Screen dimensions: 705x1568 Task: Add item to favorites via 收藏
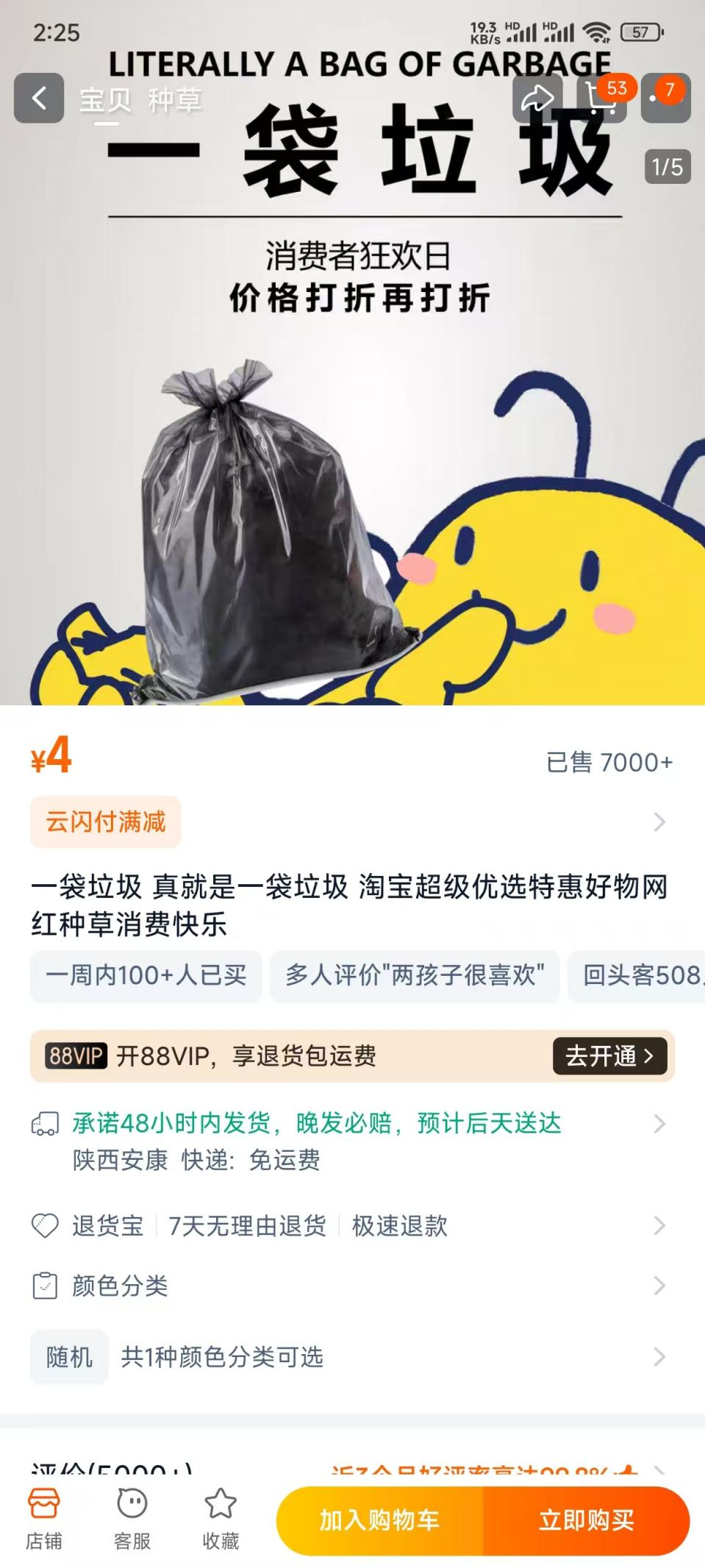pyautogui.click(x=221, y=1519)
